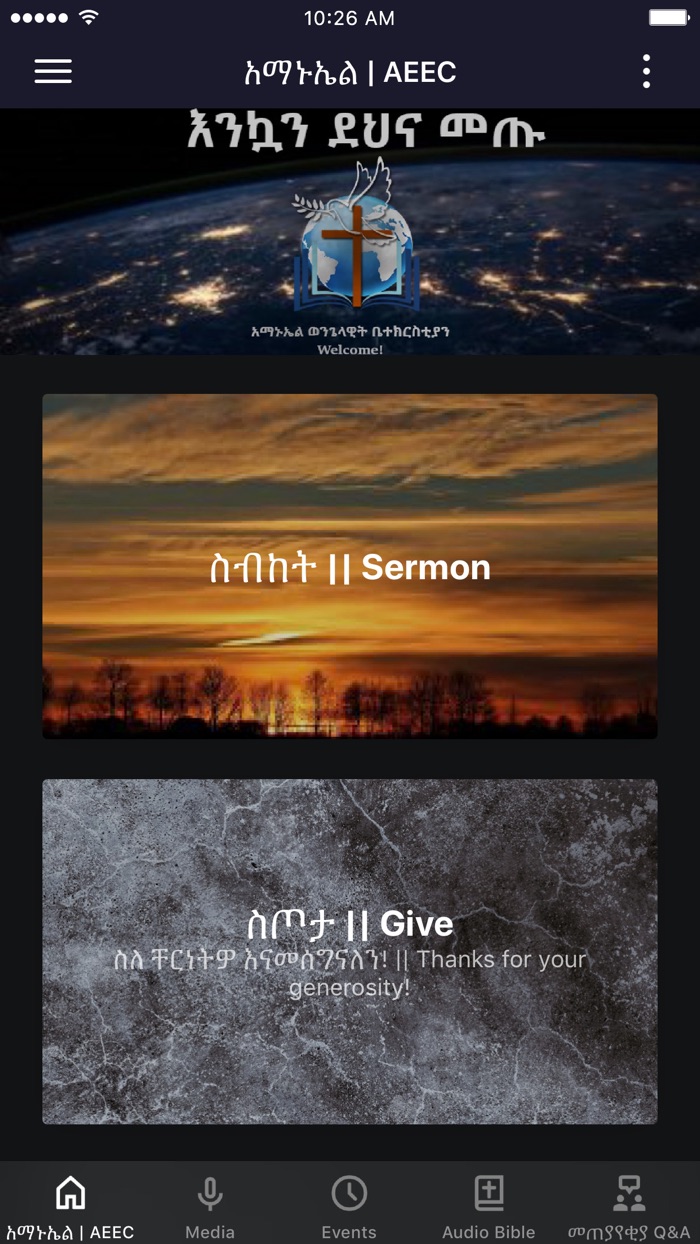Viewport: 700px width, 1244px height.
Task: Switch to the Media tab
Action: [210, 1204]
